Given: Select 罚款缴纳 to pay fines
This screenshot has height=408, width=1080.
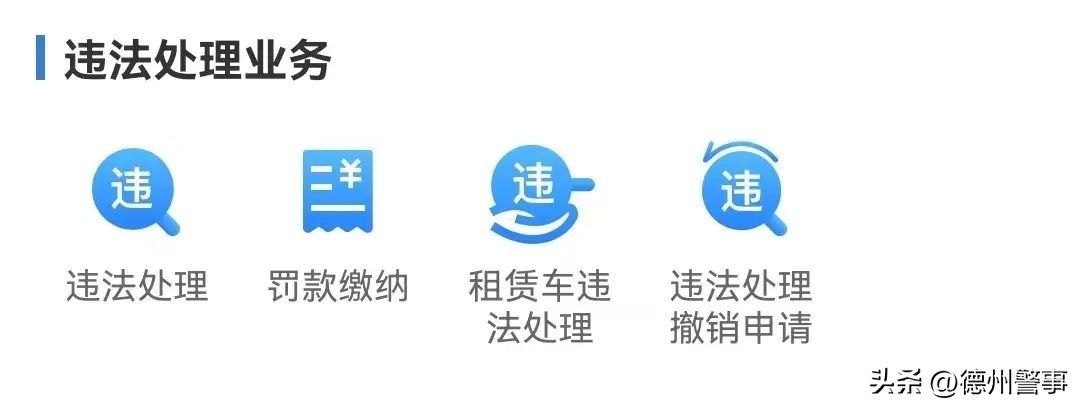Looking at the screenshot, I should coord(338,193).
